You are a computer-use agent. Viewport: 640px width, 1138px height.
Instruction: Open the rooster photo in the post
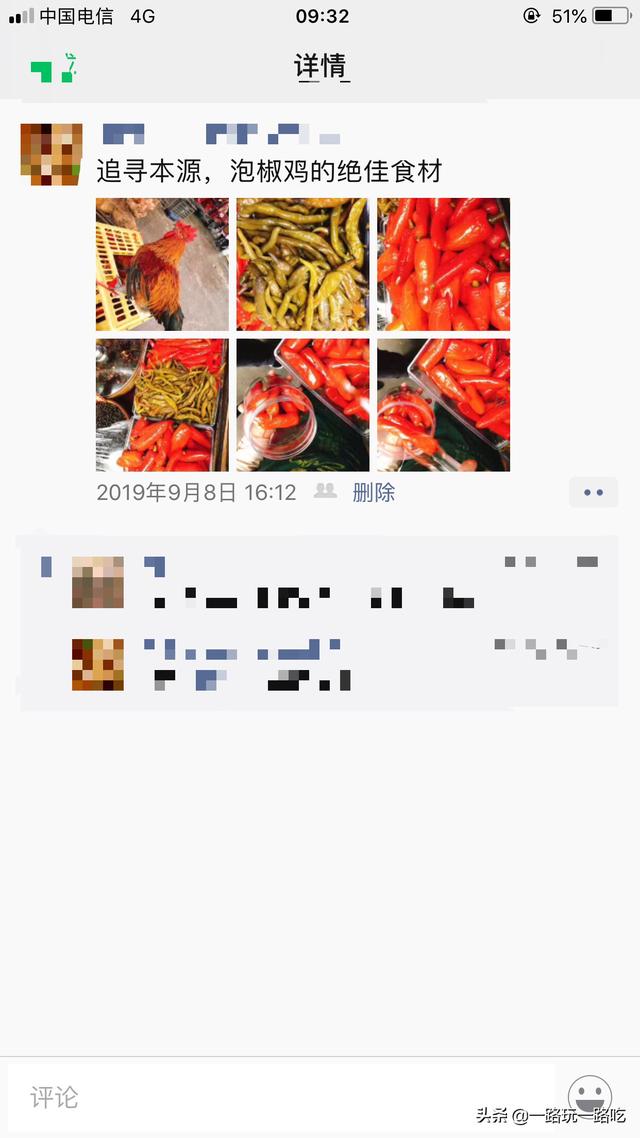point(162,264)
